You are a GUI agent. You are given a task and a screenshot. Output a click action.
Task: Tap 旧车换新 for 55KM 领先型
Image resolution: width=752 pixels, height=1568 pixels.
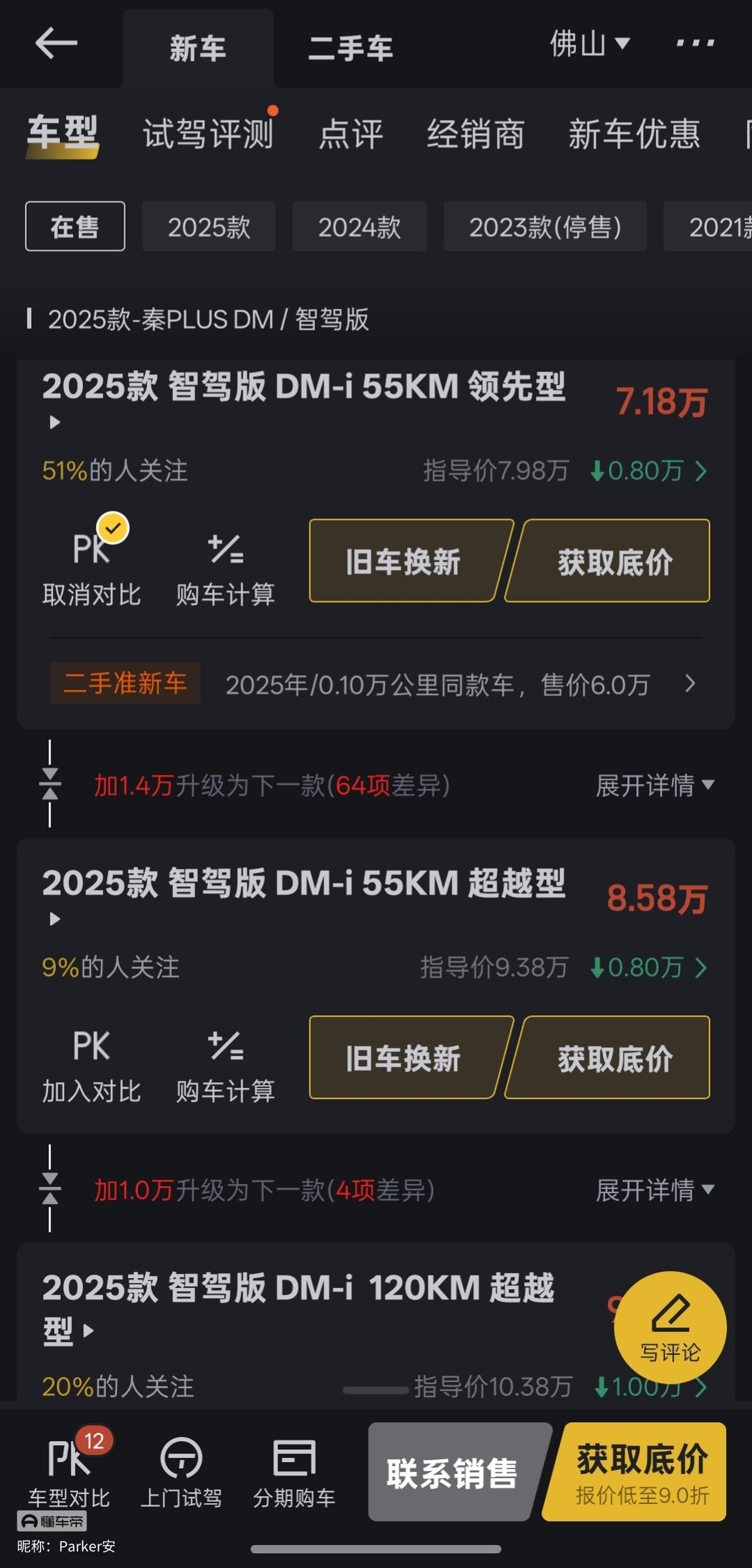404,561
